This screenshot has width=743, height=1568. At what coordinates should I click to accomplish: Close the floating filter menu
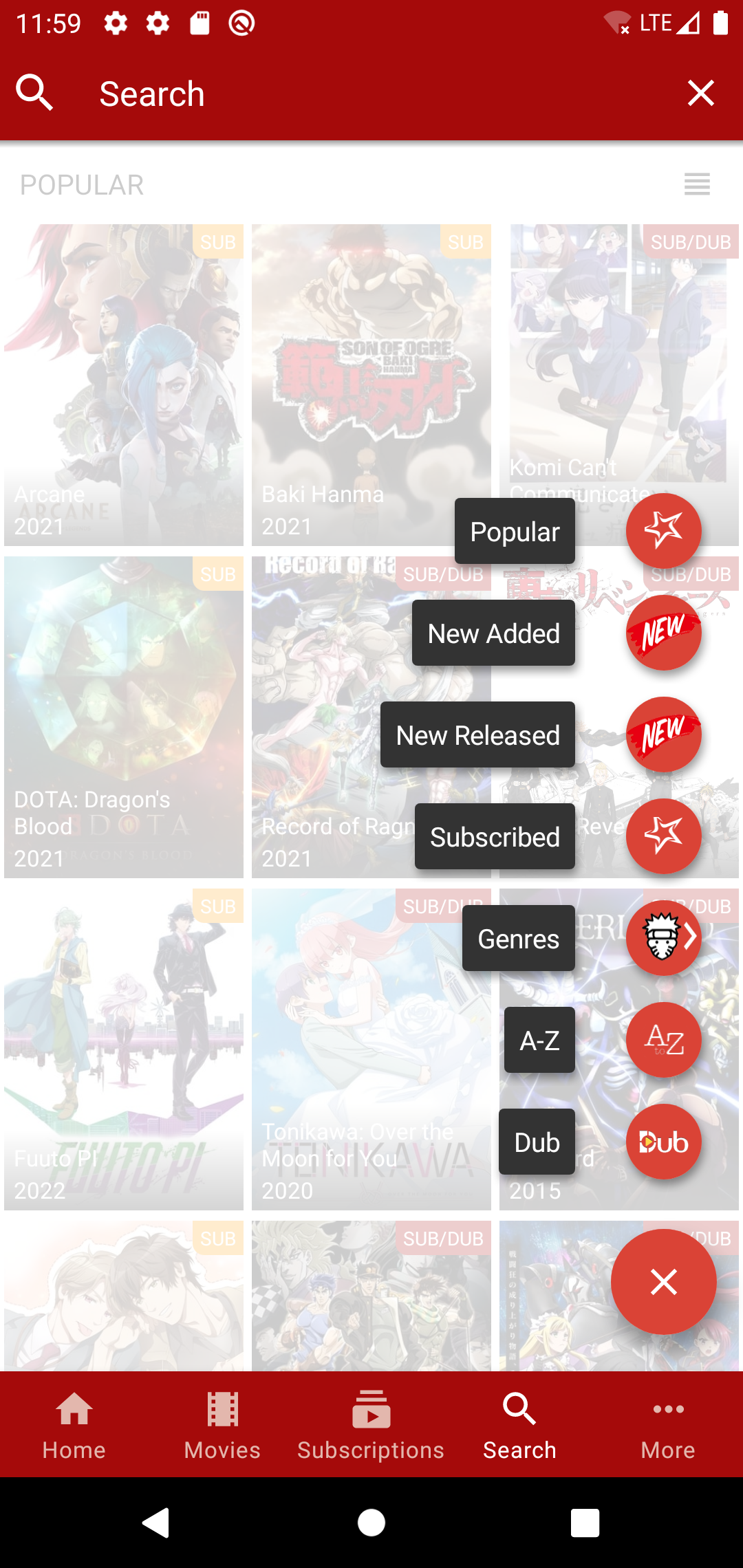point(663,1282)
